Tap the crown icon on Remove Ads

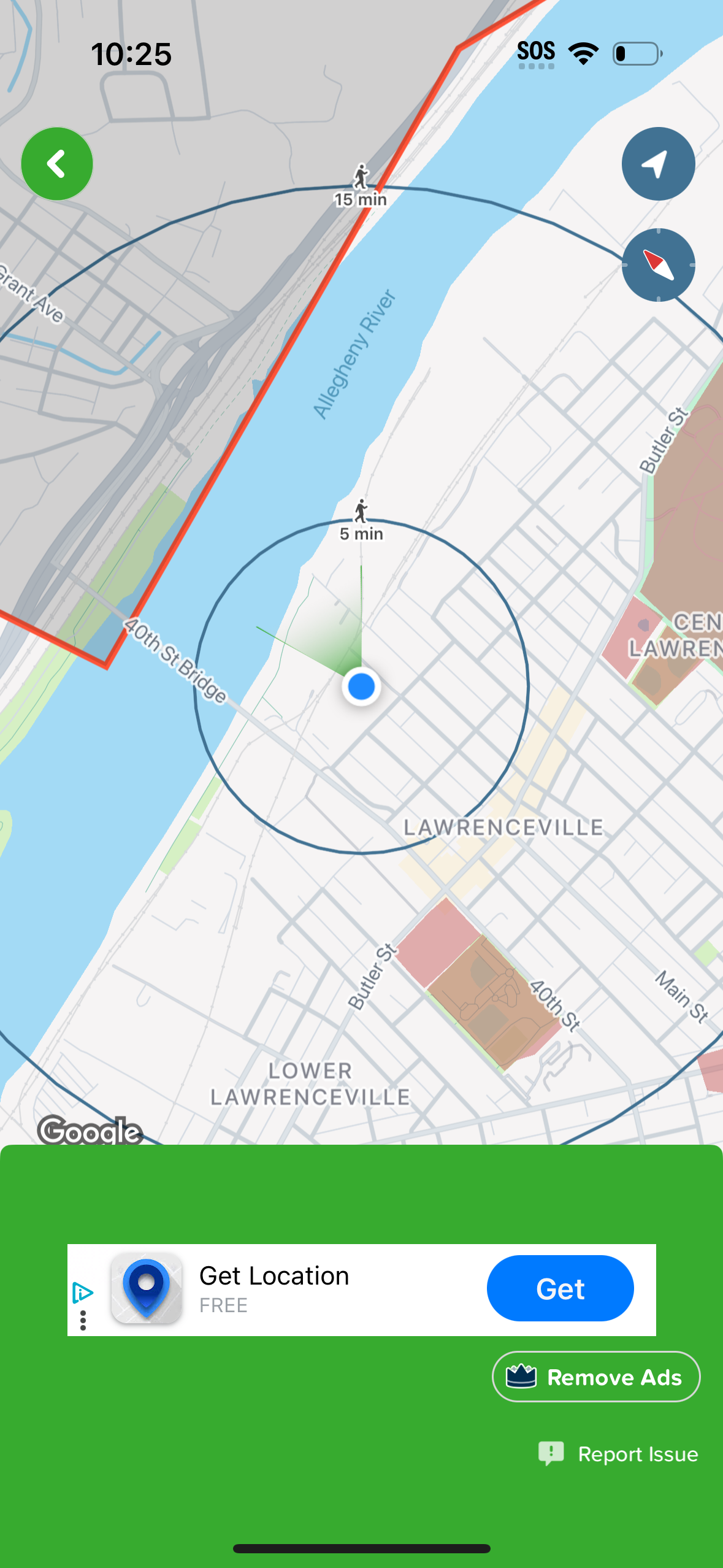521,1377
